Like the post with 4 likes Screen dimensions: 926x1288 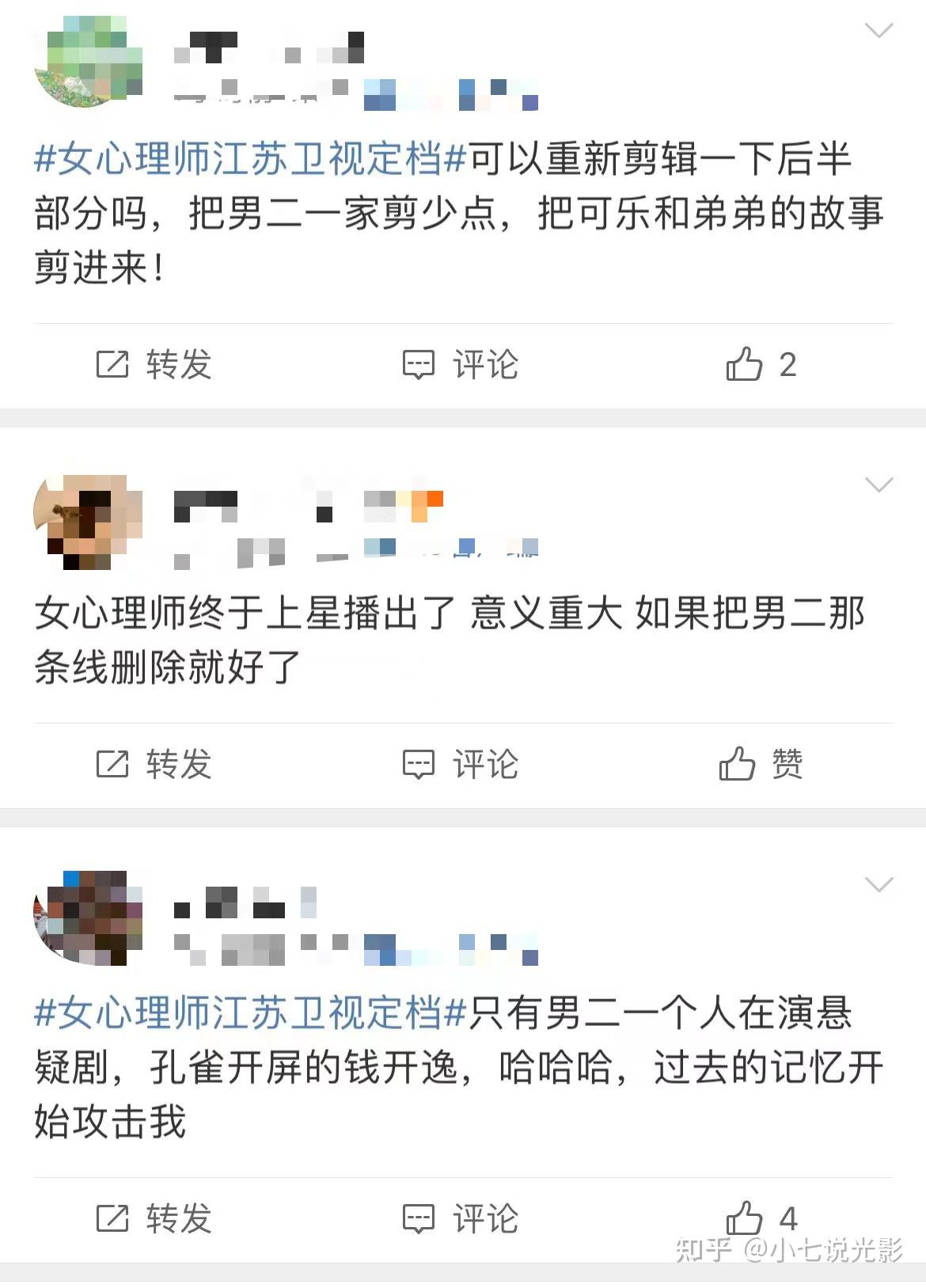coord(760,1218)
